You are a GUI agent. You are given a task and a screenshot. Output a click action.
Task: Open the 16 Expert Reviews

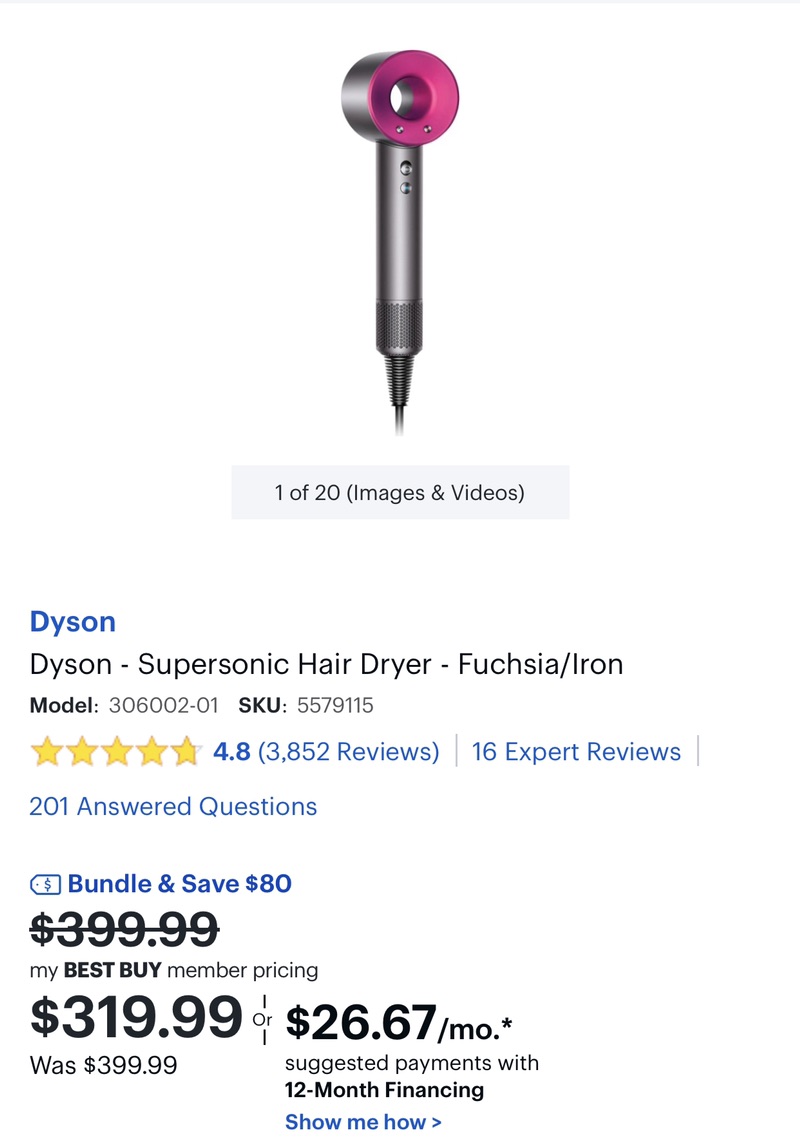576,752
